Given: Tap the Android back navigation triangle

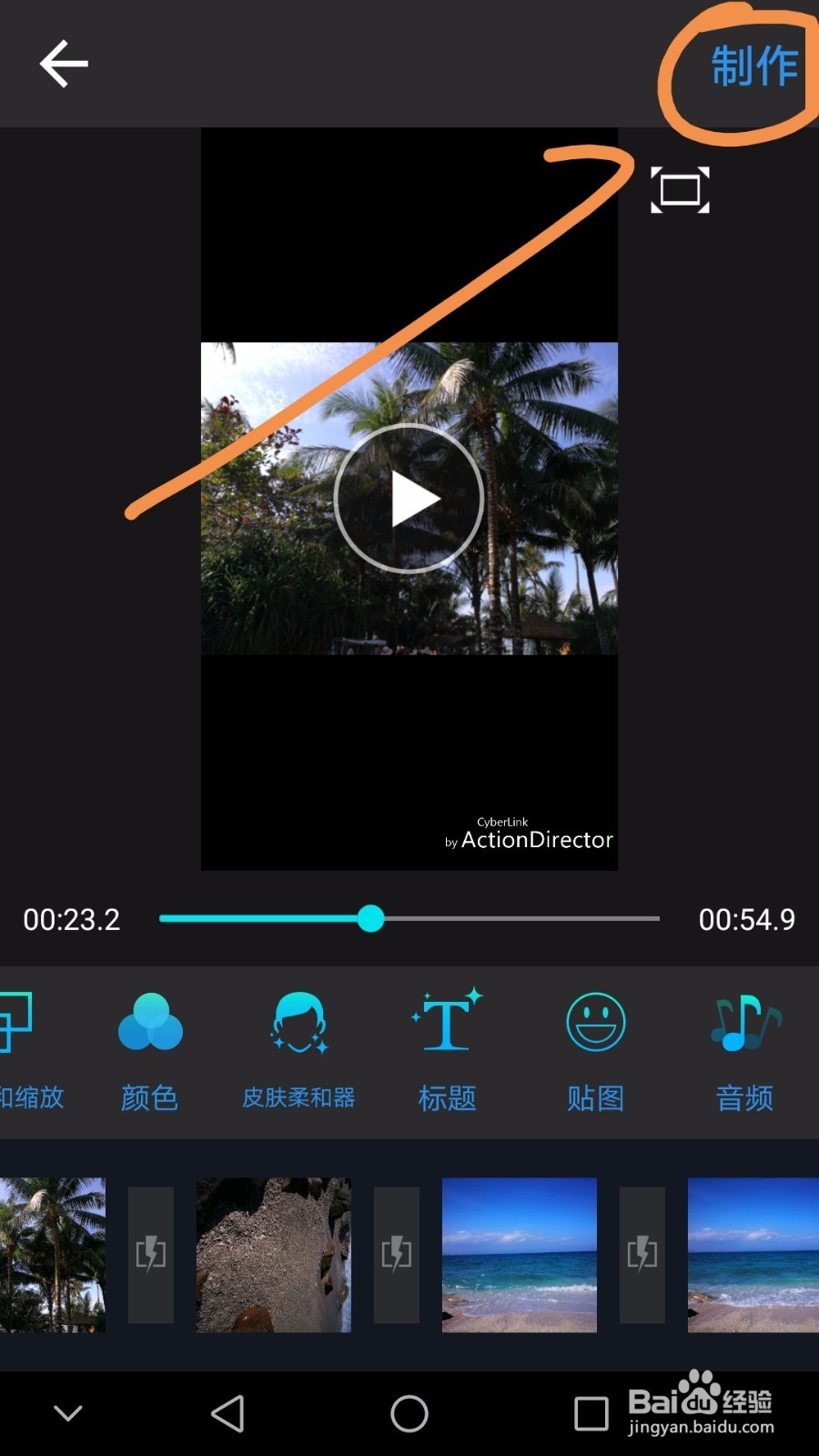Looking at the screenshot, I should pyautogui.click(x=227, y=1412).
